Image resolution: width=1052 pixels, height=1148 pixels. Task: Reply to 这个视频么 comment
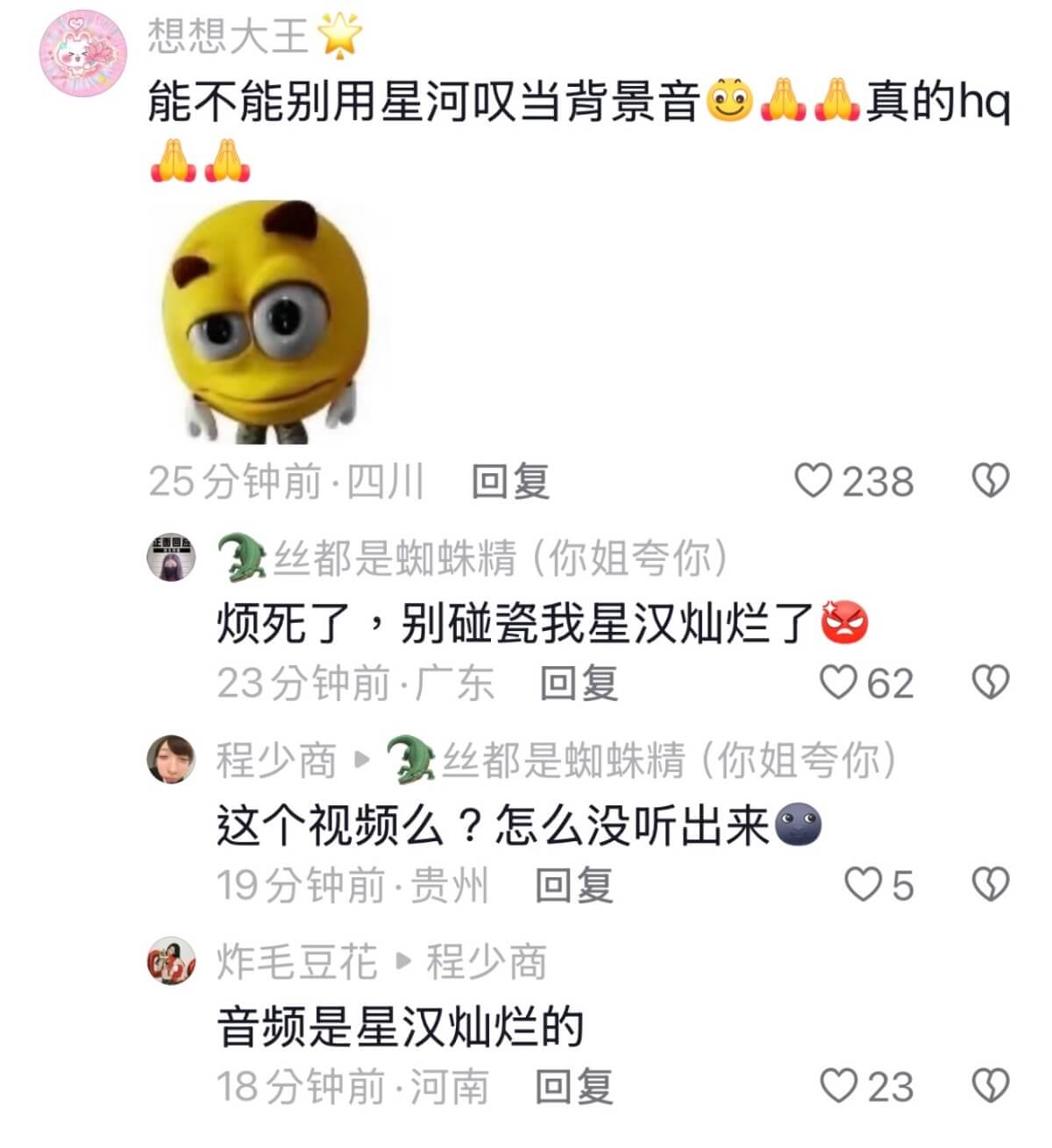(x=574, y=885)
